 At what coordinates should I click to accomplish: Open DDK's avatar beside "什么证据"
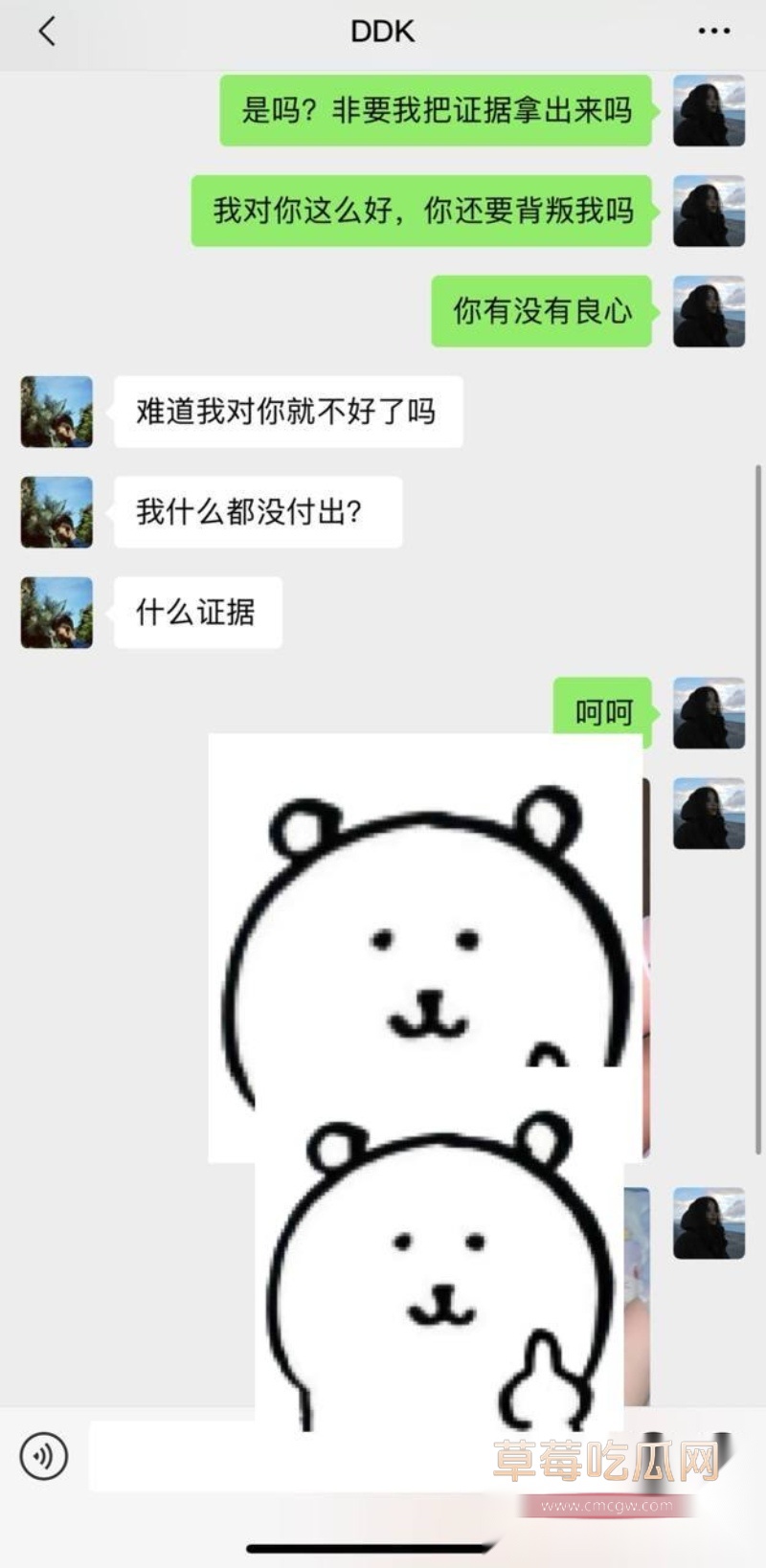57,613
